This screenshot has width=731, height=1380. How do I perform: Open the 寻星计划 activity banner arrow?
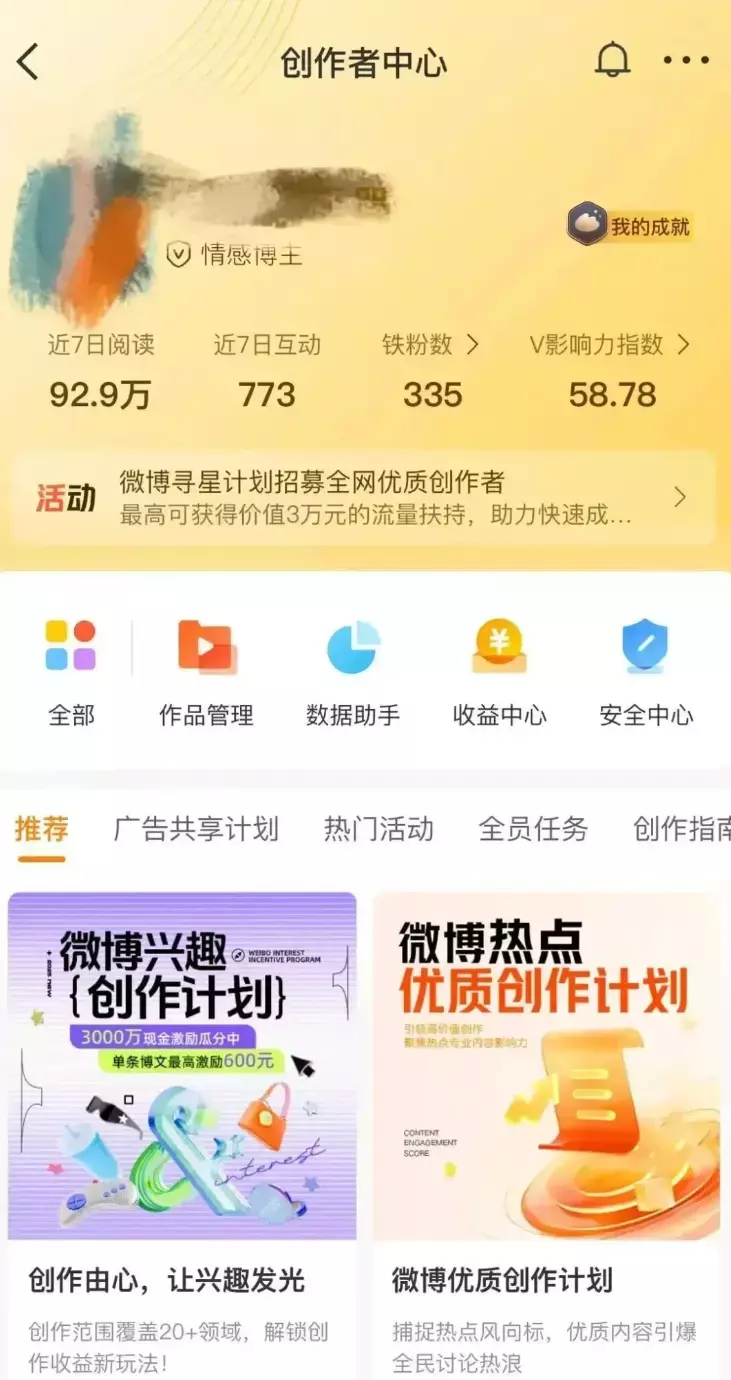[x=679, y=497]
